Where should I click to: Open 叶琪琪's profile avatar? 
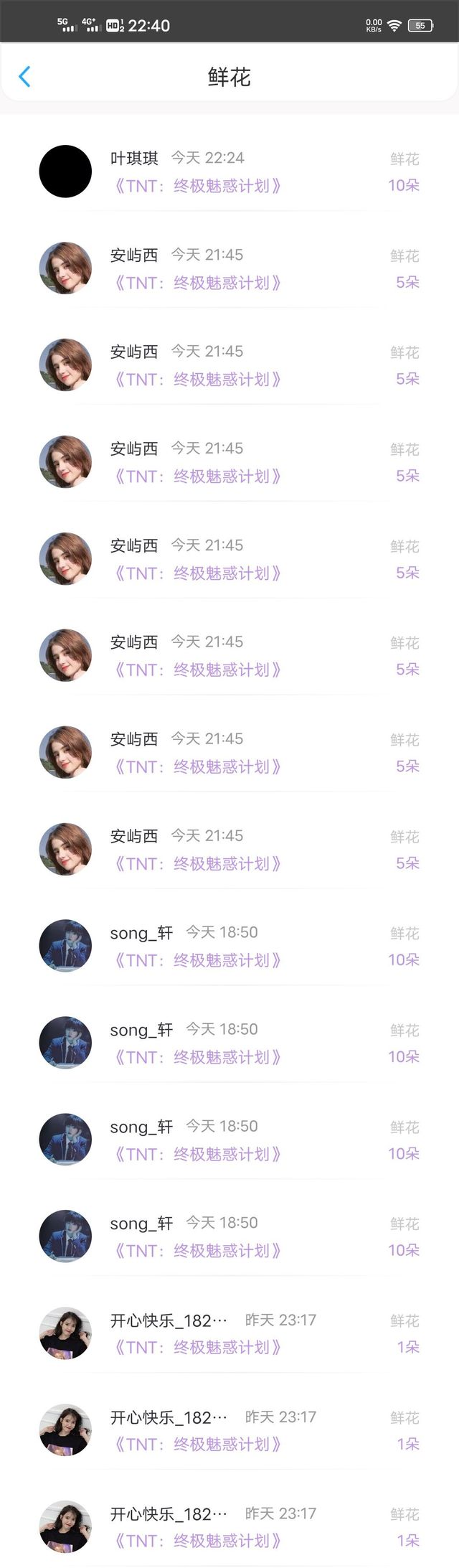pos(65,172)
